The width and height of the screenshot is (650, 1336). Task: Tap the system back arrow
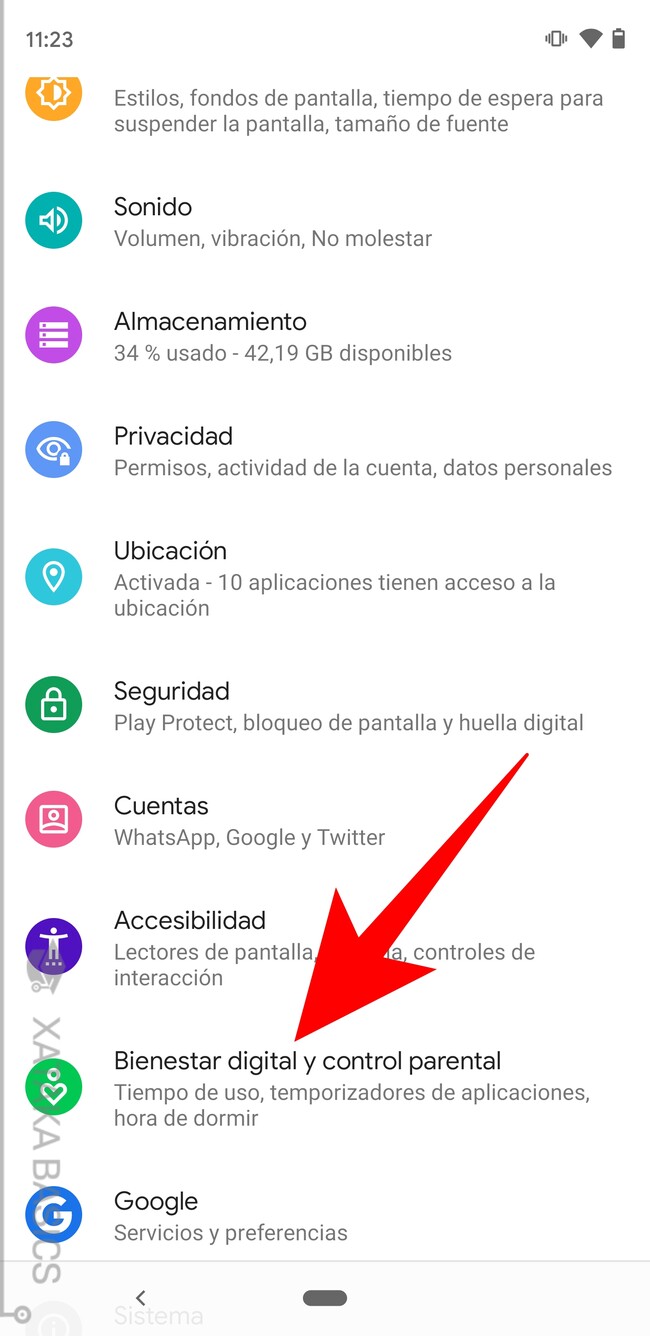(141, 1298)
